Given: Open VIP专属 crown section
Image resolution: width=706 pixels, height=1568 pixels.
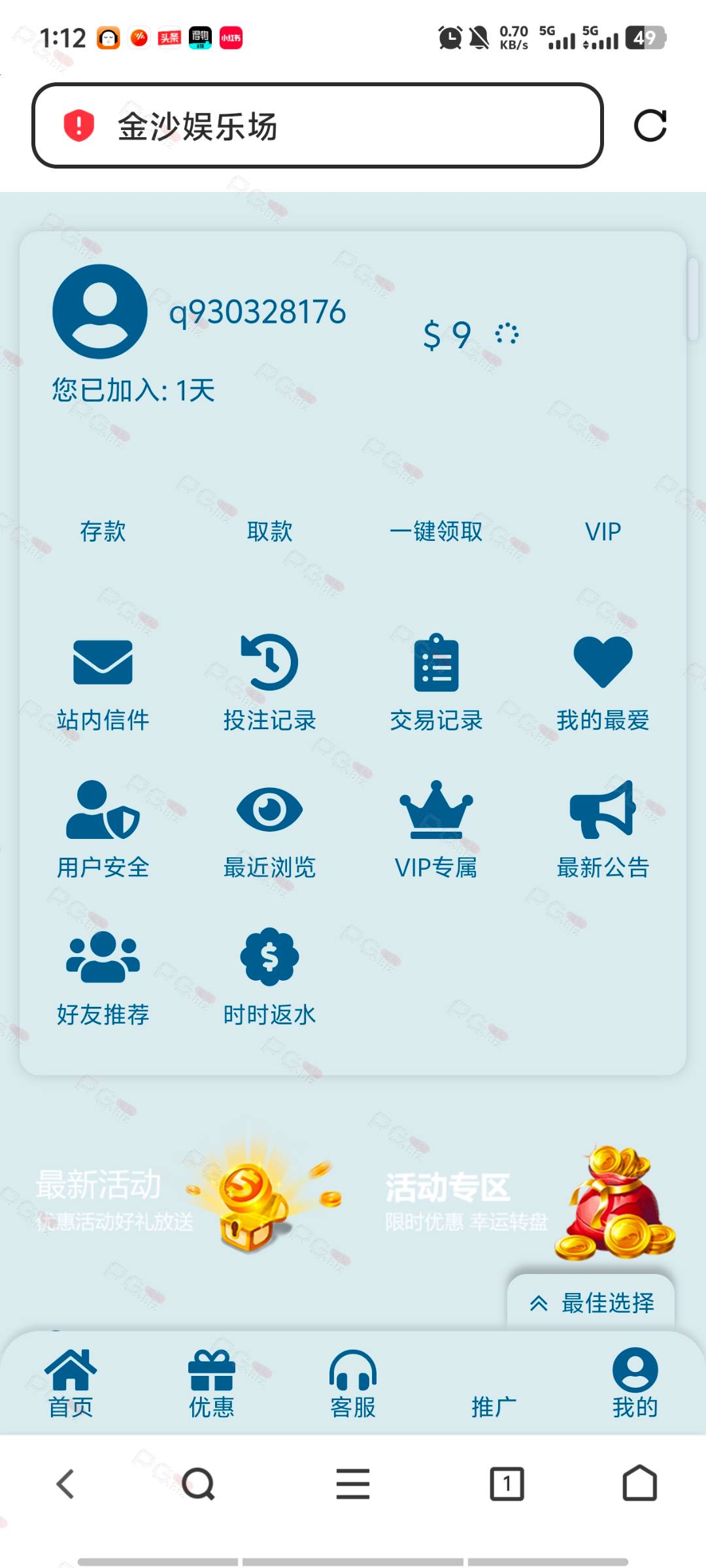Looking at the screenshot, I should (x=436, y=830).
